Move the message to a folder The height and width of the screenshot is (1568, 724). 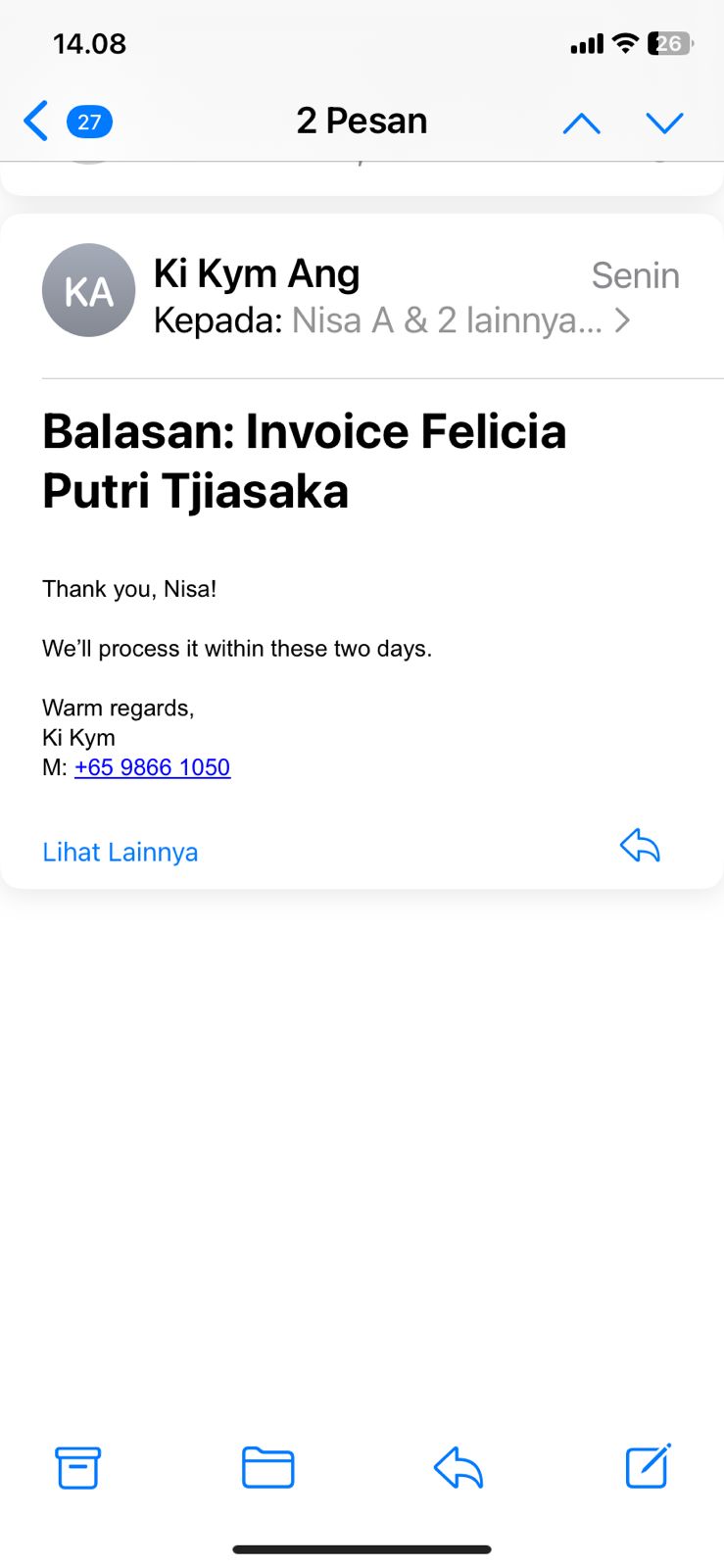(267, 1467)
